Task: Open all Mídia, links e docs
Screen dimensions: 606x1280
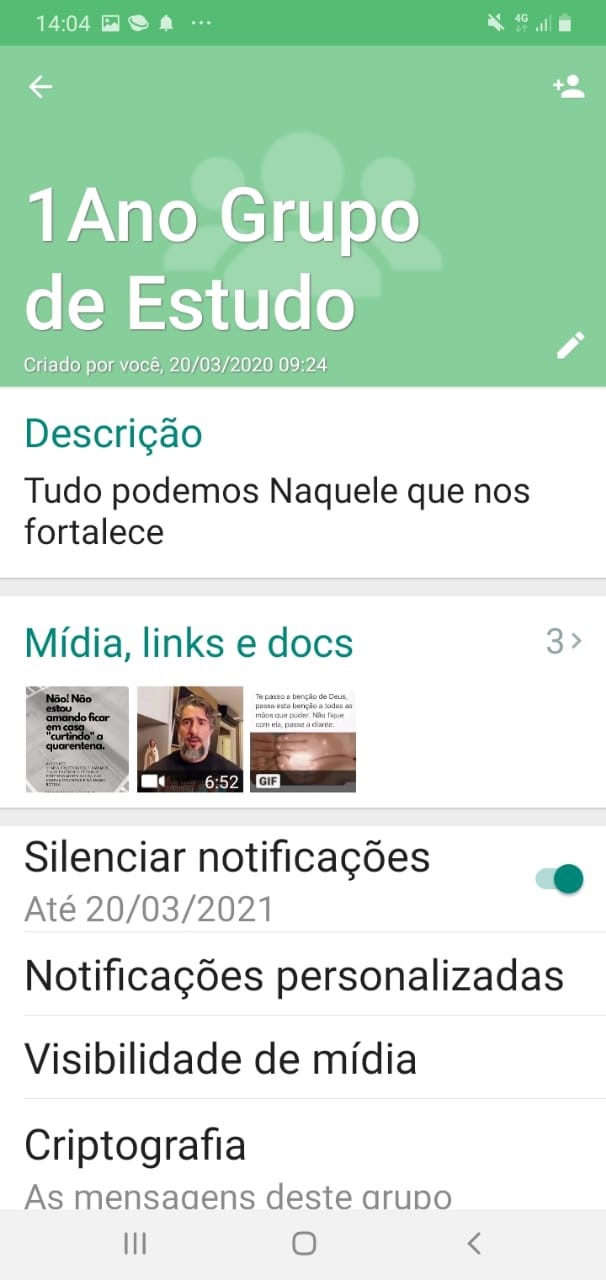Action: (303, 642)
